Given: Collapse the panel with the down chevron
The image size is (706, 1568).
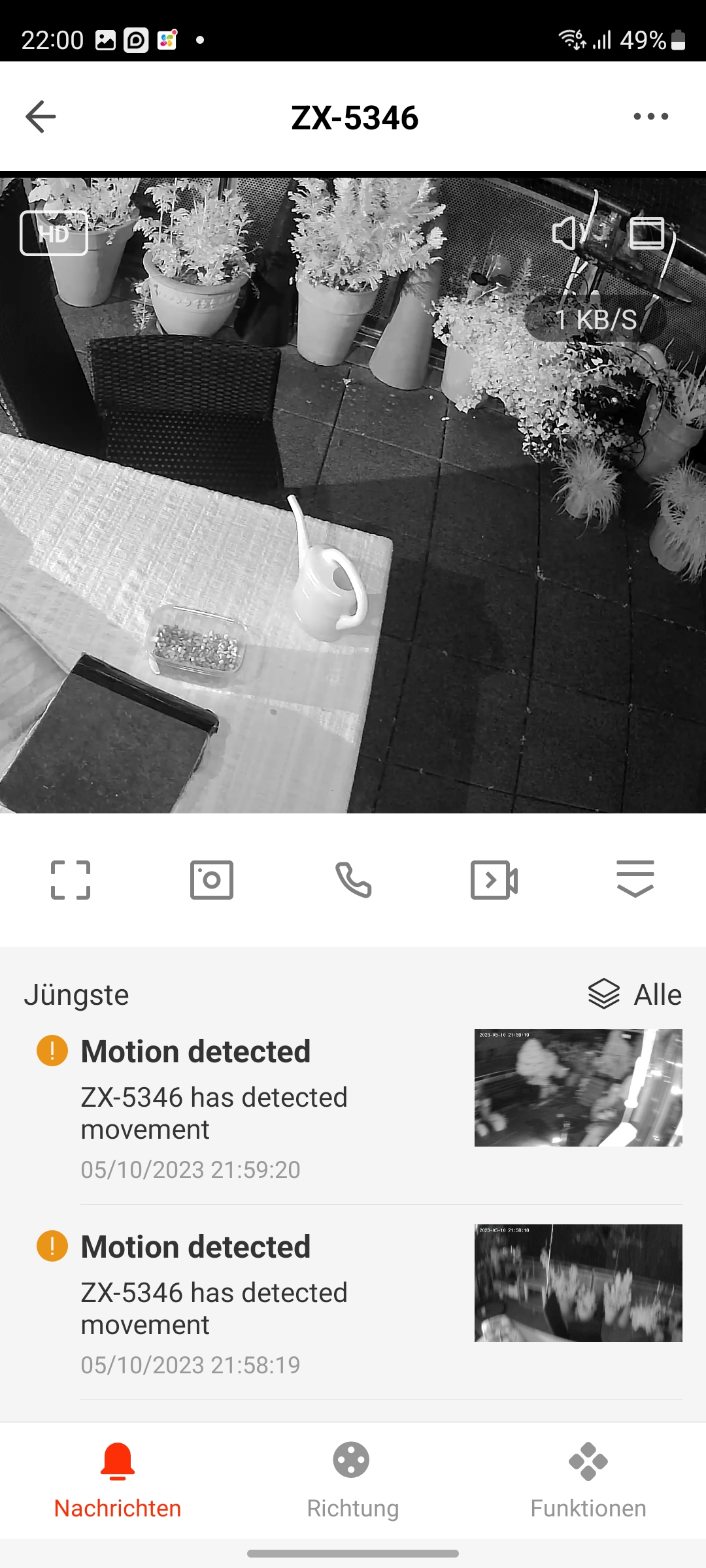Looking at the screenshot, I should click(635, 879).
